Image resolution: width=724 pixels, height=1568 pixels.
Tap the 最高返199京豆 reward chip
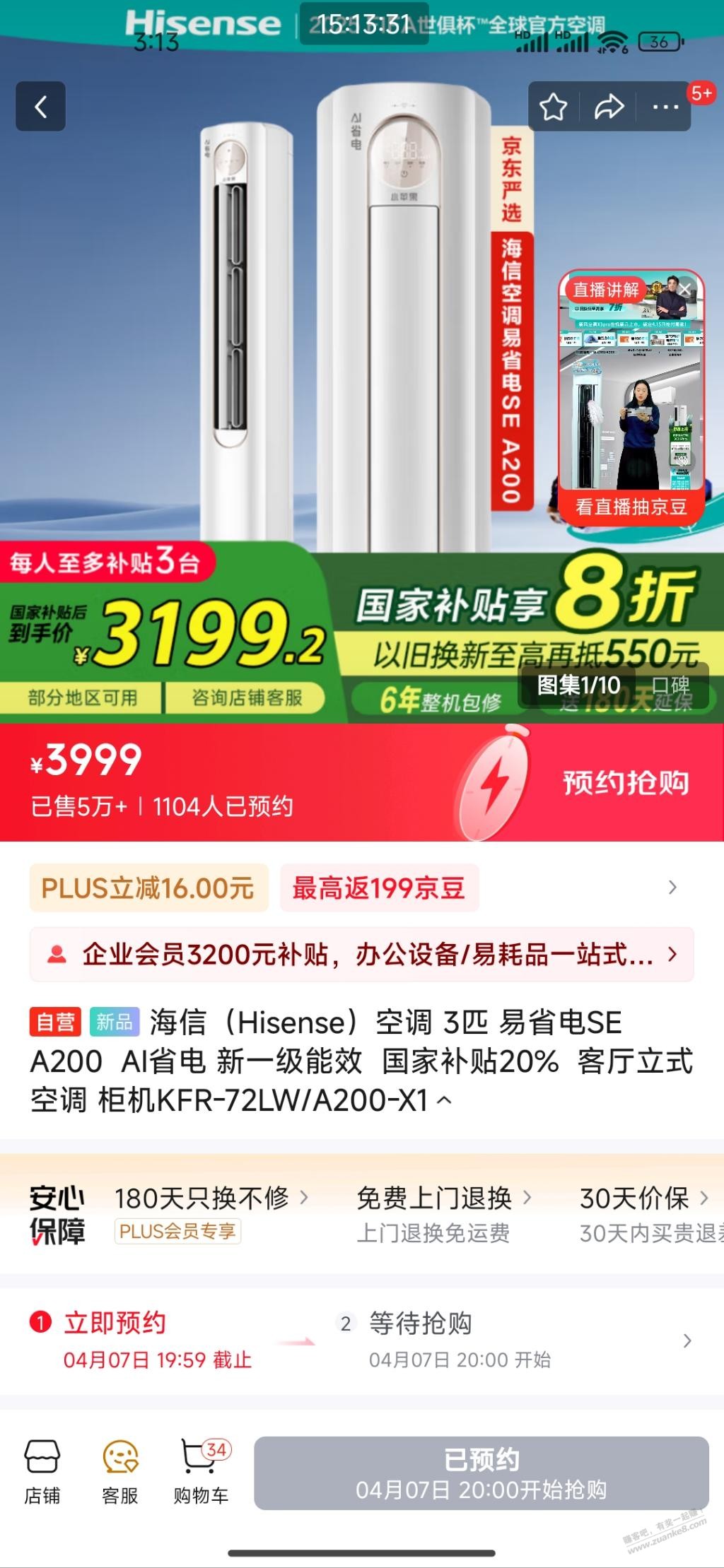coord(379,888)
